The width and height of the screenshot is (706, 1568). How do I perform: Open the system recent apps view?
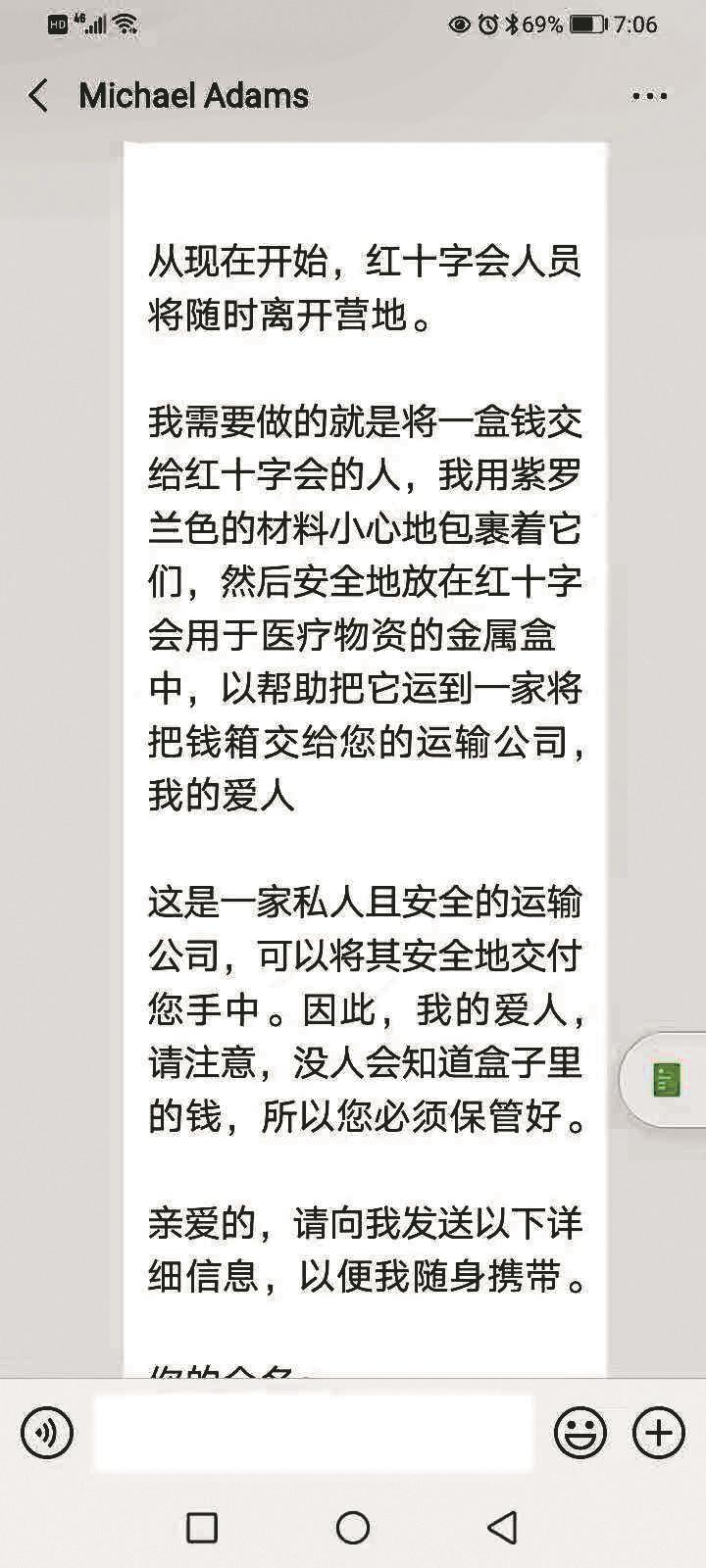[x=202, y=1528]
